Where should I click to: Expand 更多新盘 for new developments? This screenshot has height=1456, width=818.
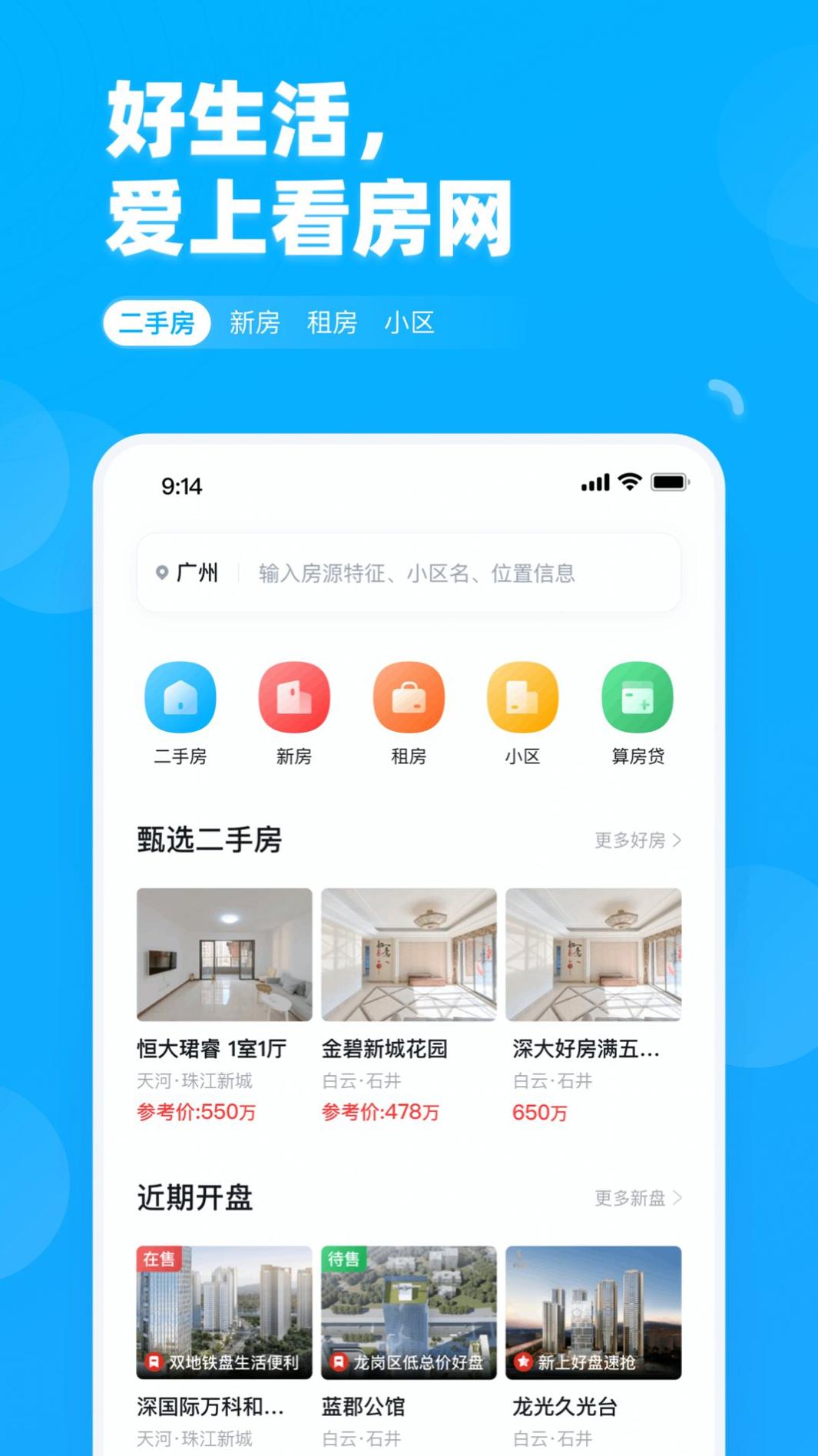[x=634, y=1196]
